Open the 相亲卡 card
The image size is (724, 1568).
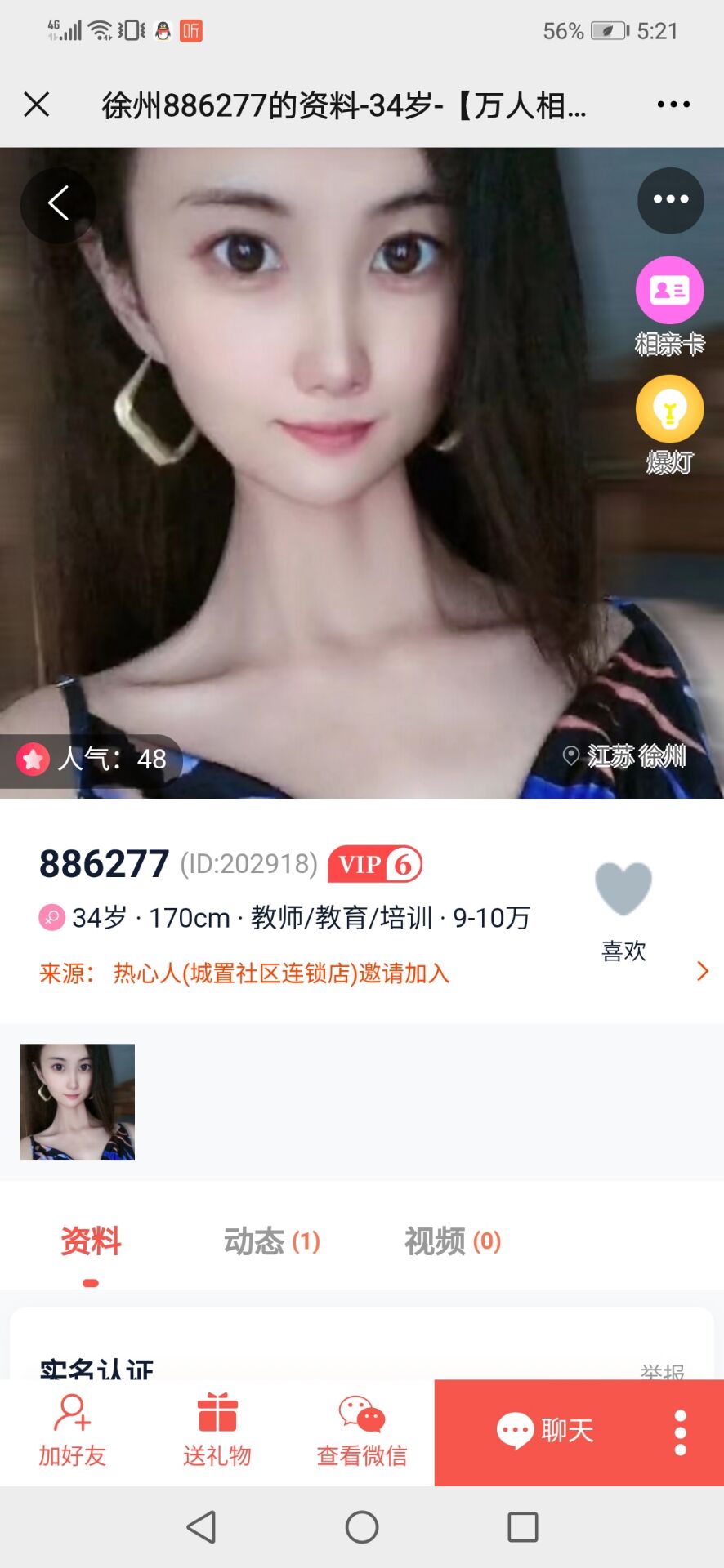669,291
